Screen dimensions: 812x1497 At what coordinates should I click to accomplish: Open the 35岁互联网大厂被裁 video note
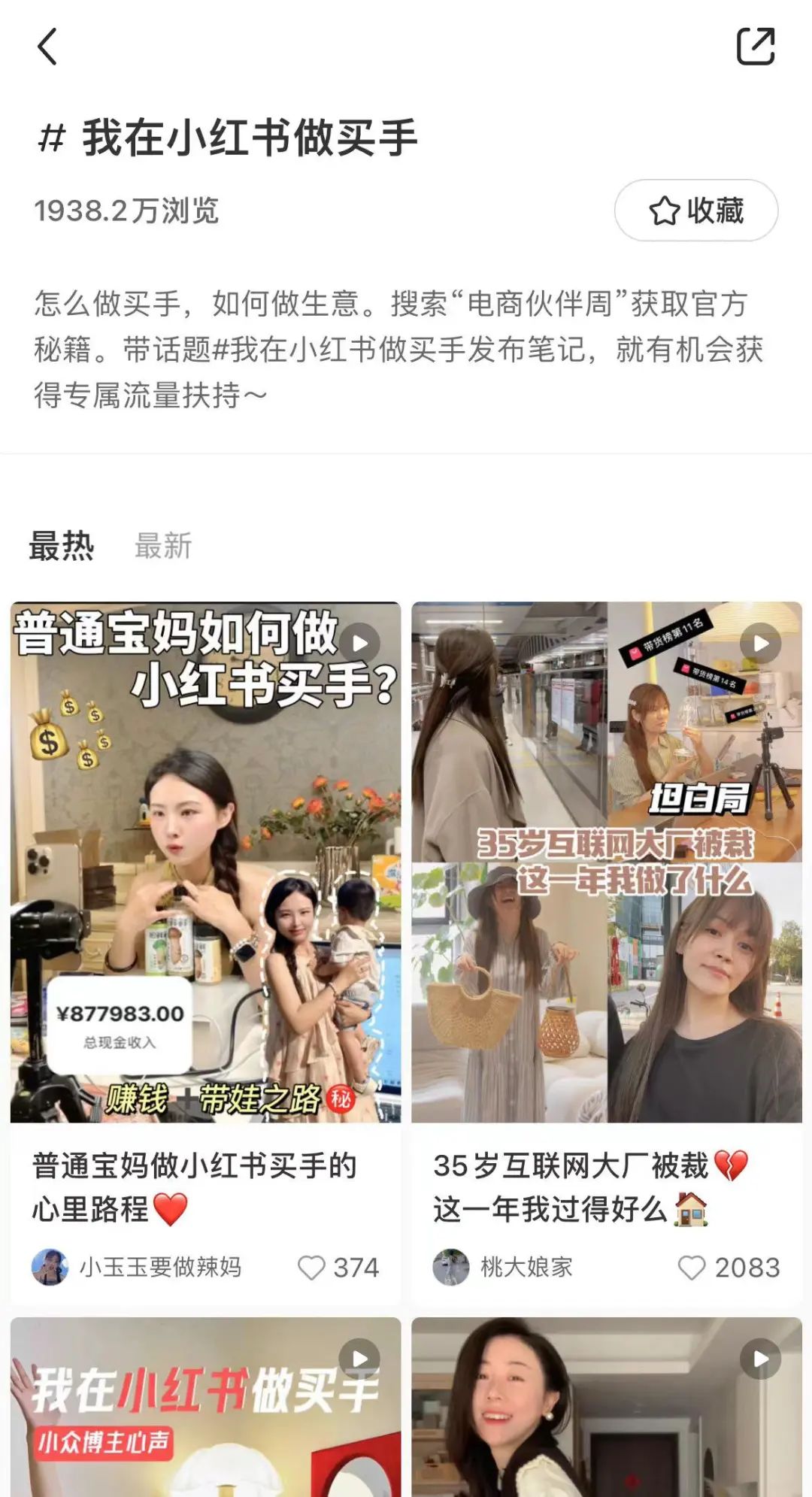(x=606, y=862)
